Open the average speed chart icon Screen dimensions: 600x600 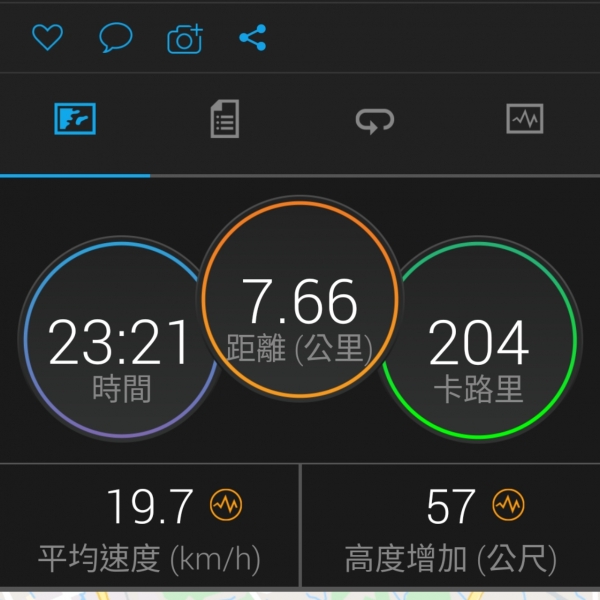tap(226, 506)
